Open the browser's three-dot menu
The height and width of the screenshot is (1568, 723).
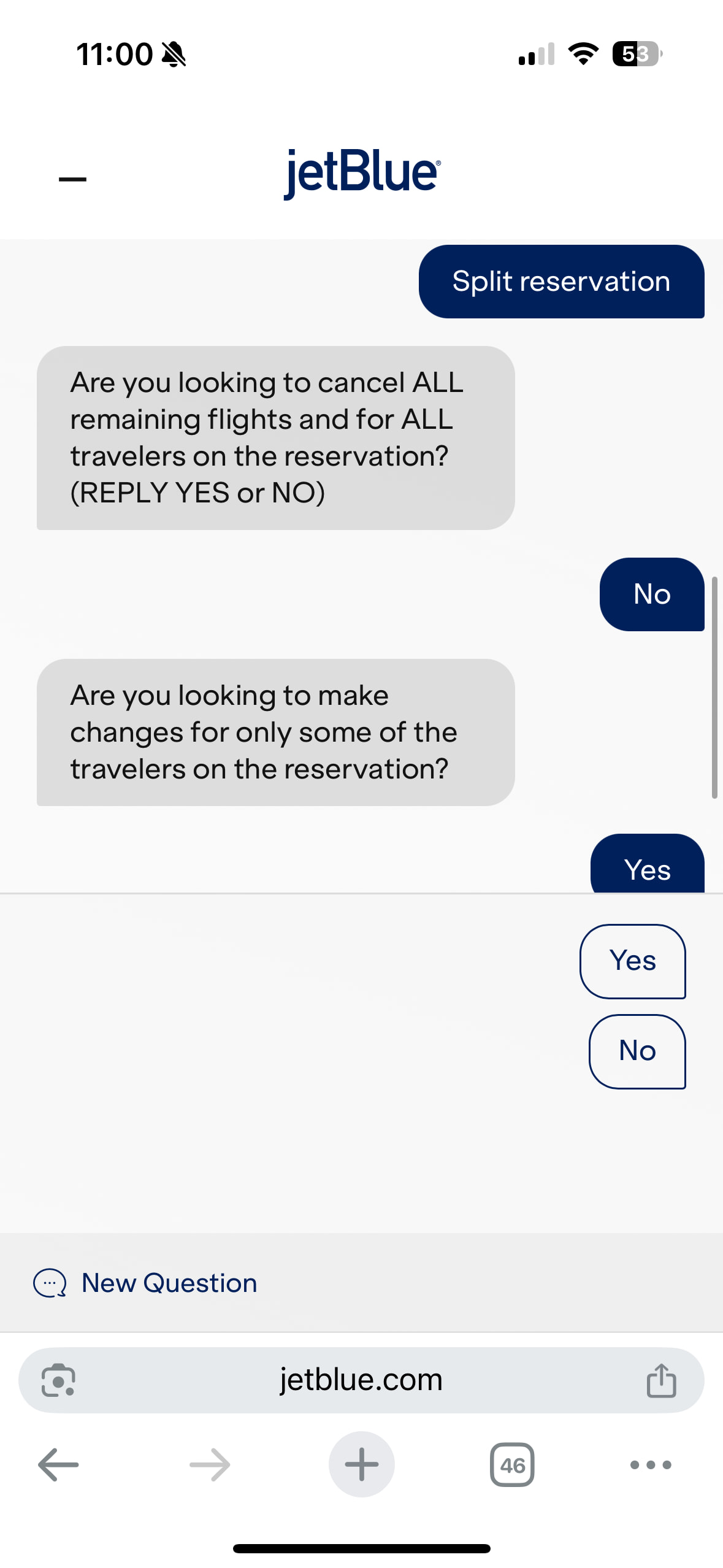pos(651,1464)
